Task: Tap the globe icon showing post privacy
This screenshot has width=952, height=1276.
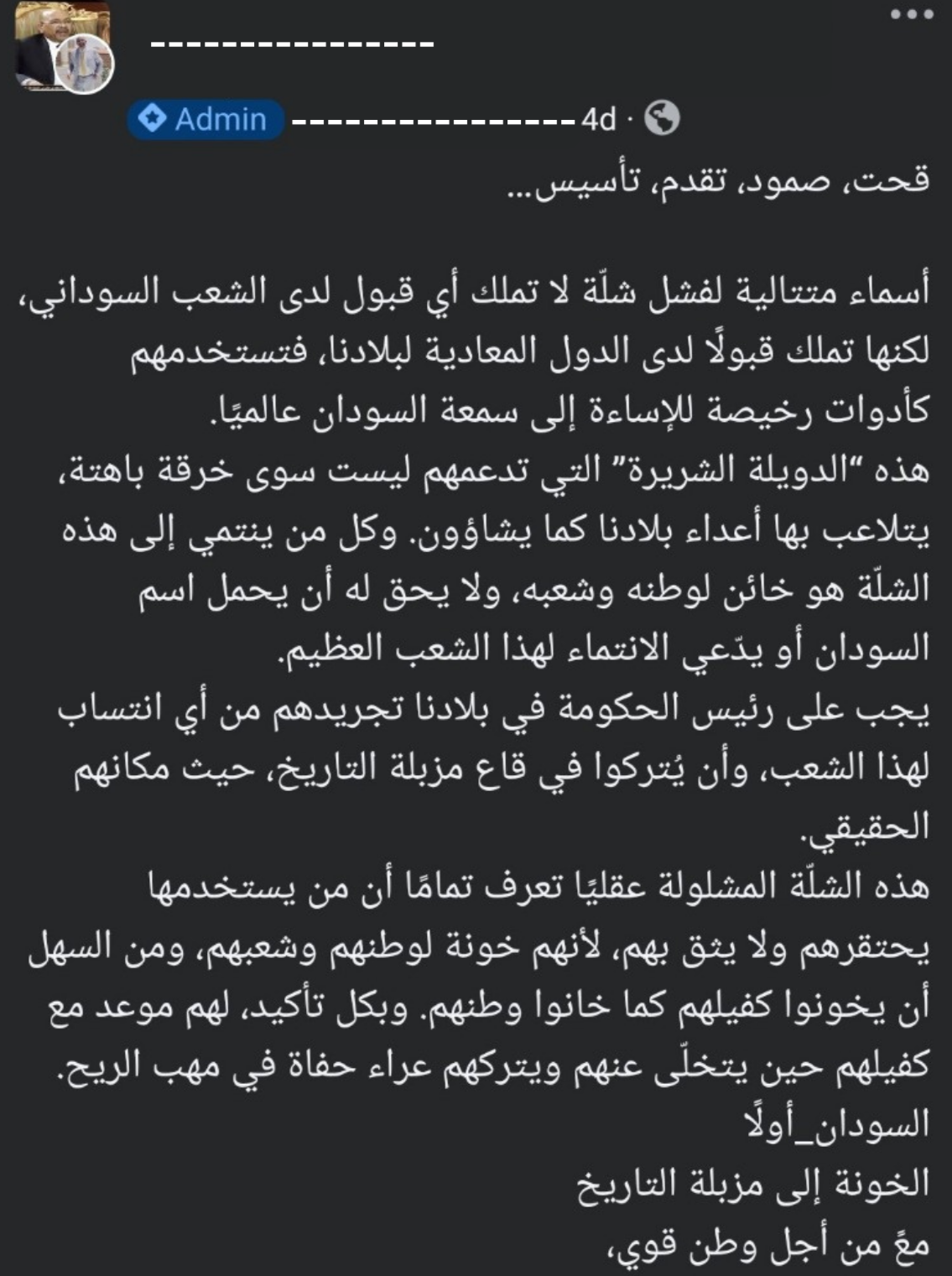Action: click(662, 119)
